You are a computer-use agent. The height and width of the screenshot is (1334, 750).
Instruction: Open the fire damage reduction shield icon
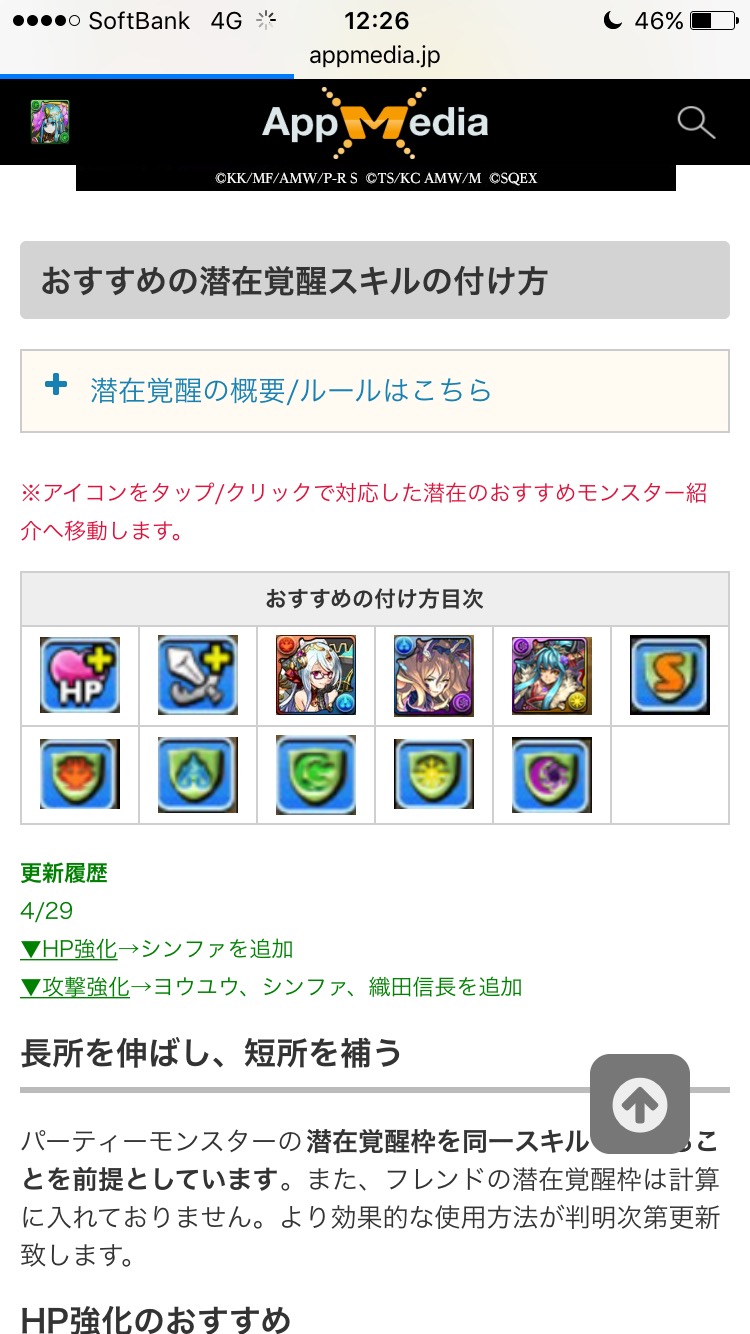[80, 774]
